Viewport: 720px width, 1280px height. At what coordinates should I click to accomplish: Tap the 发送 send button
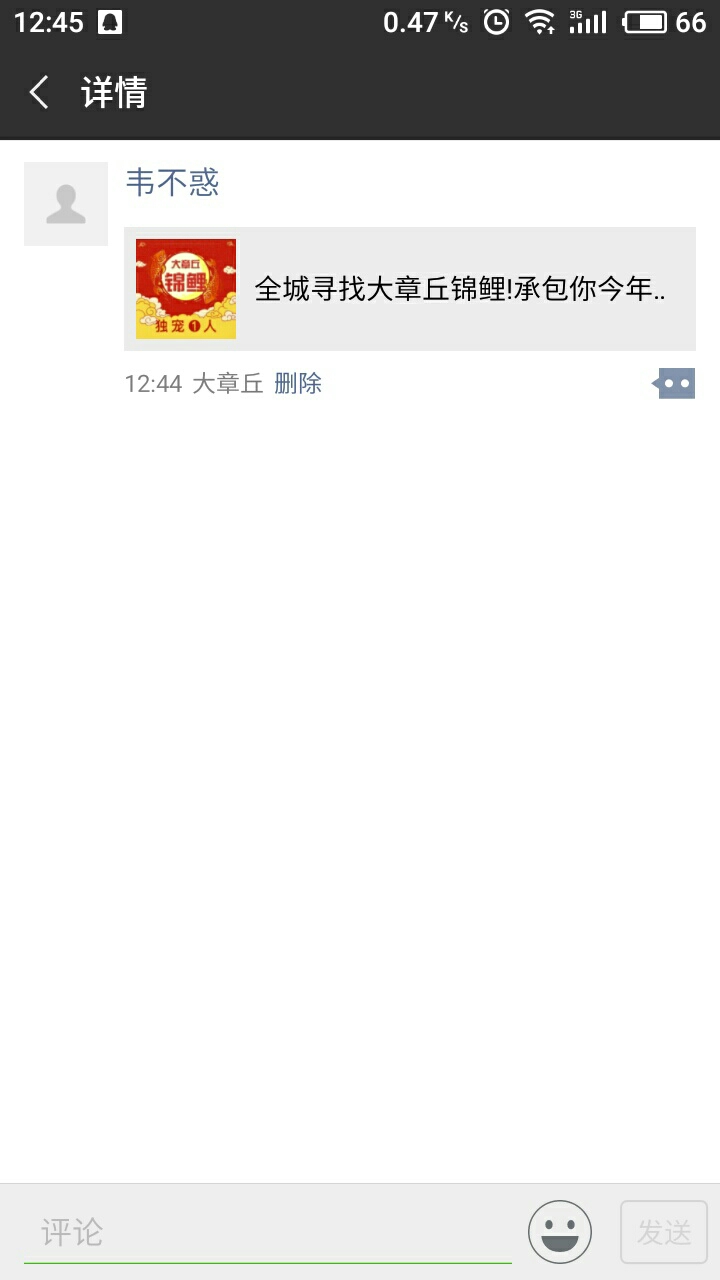click(664, 1232)
